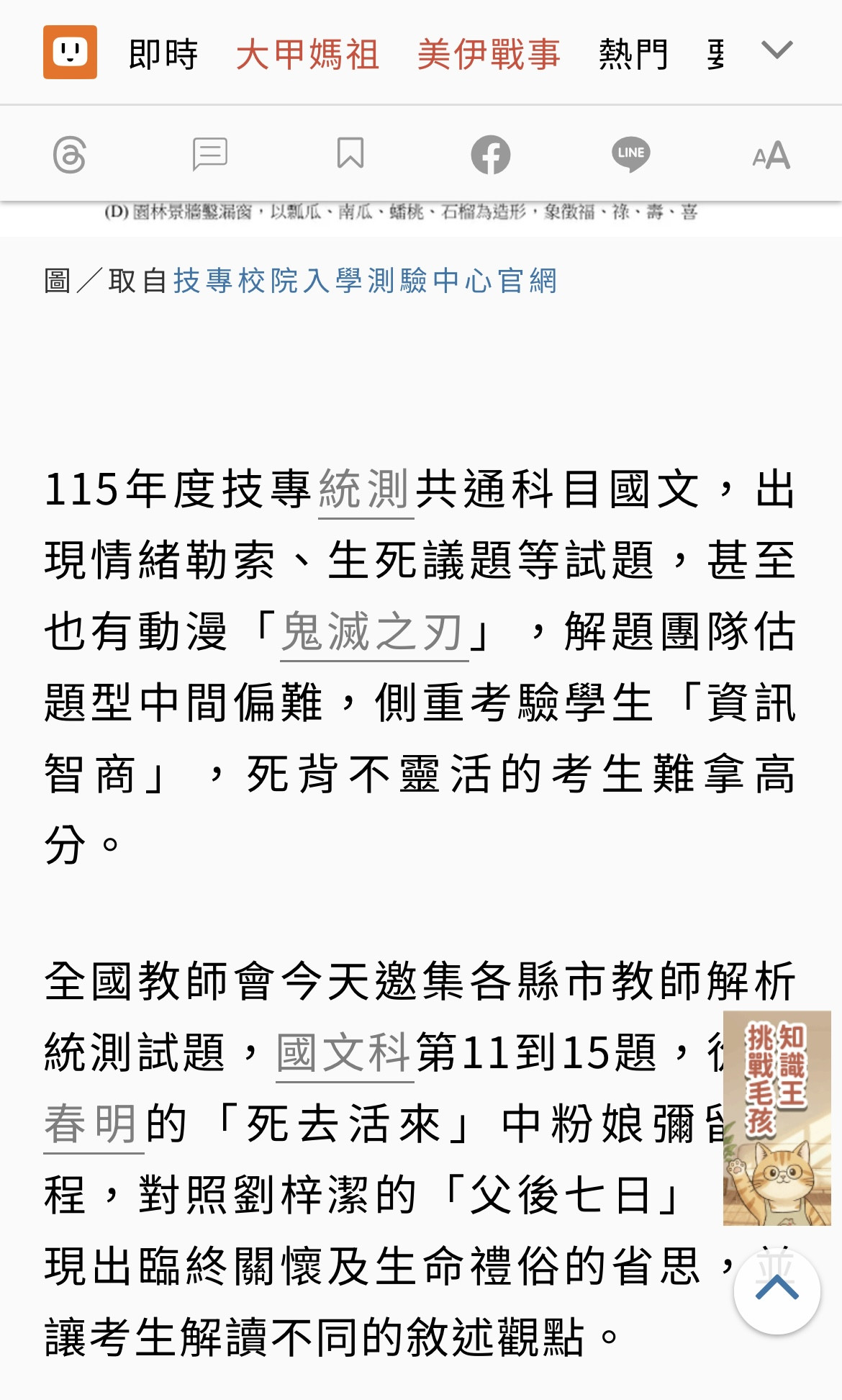Bookmark this article
The width and height of the screenshot is (842, 1400).
click(x=350, y=153)
